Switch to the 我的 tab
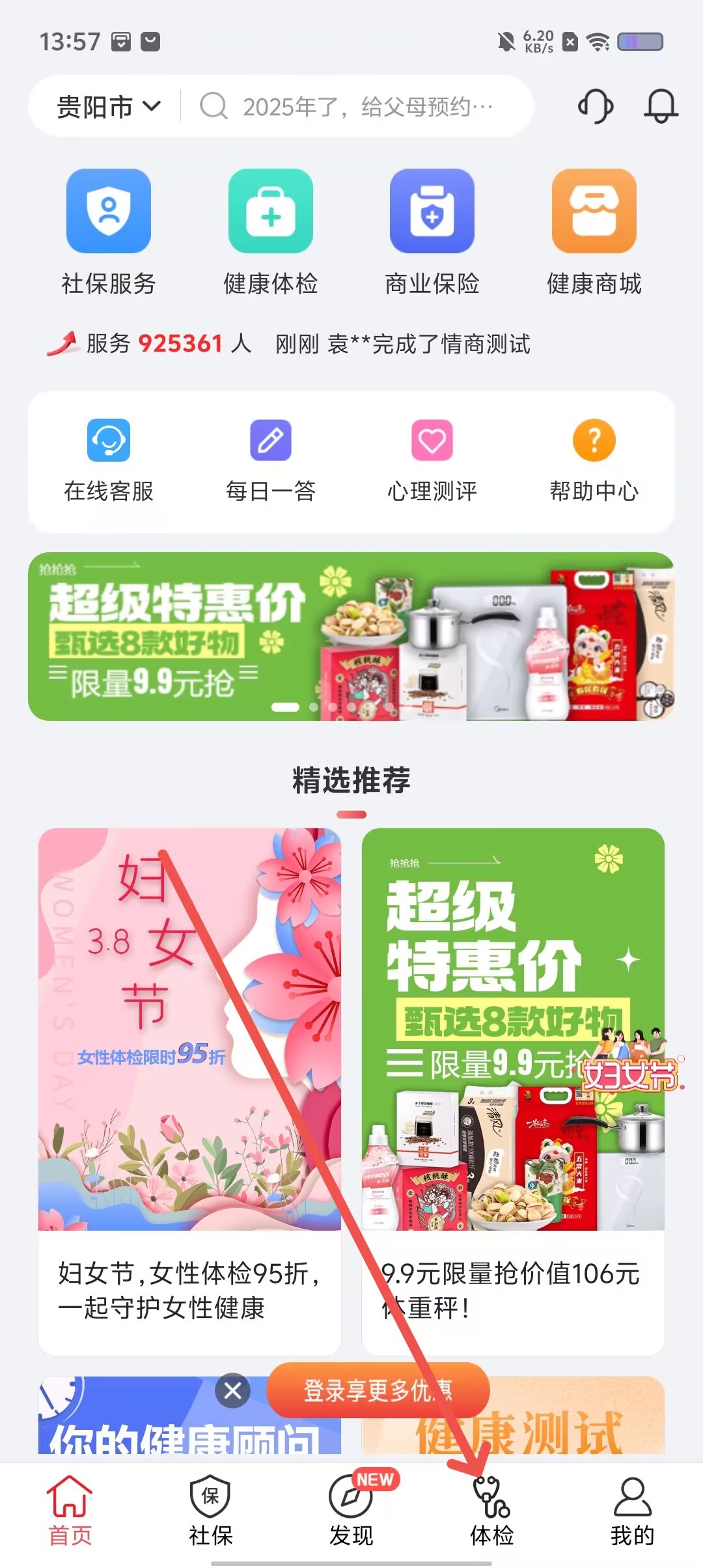Image resolution: width=703 pixels, height=1568 pixels. 632,1512
